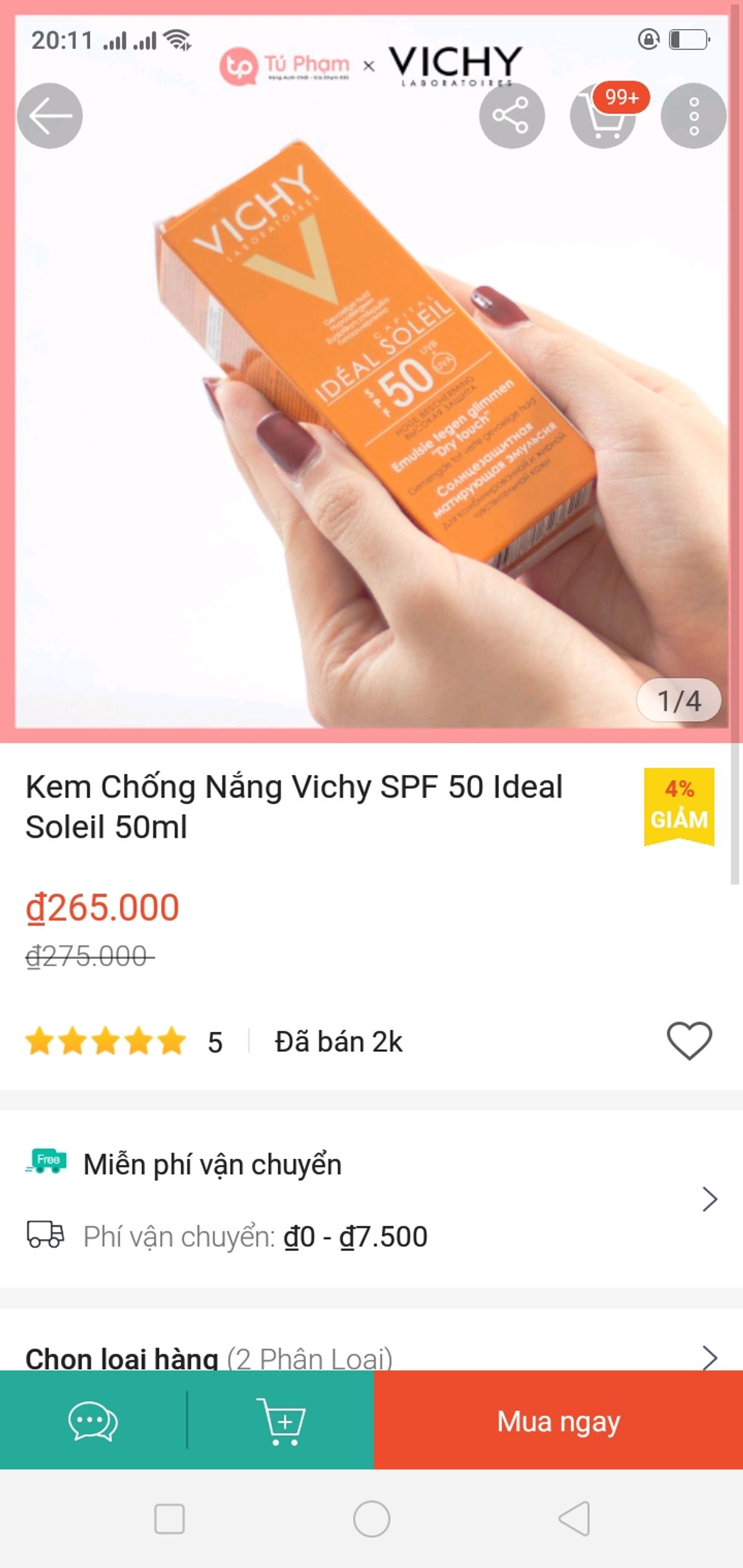Chat with the seller
743x1568 pixels.
pos(93,1421)
